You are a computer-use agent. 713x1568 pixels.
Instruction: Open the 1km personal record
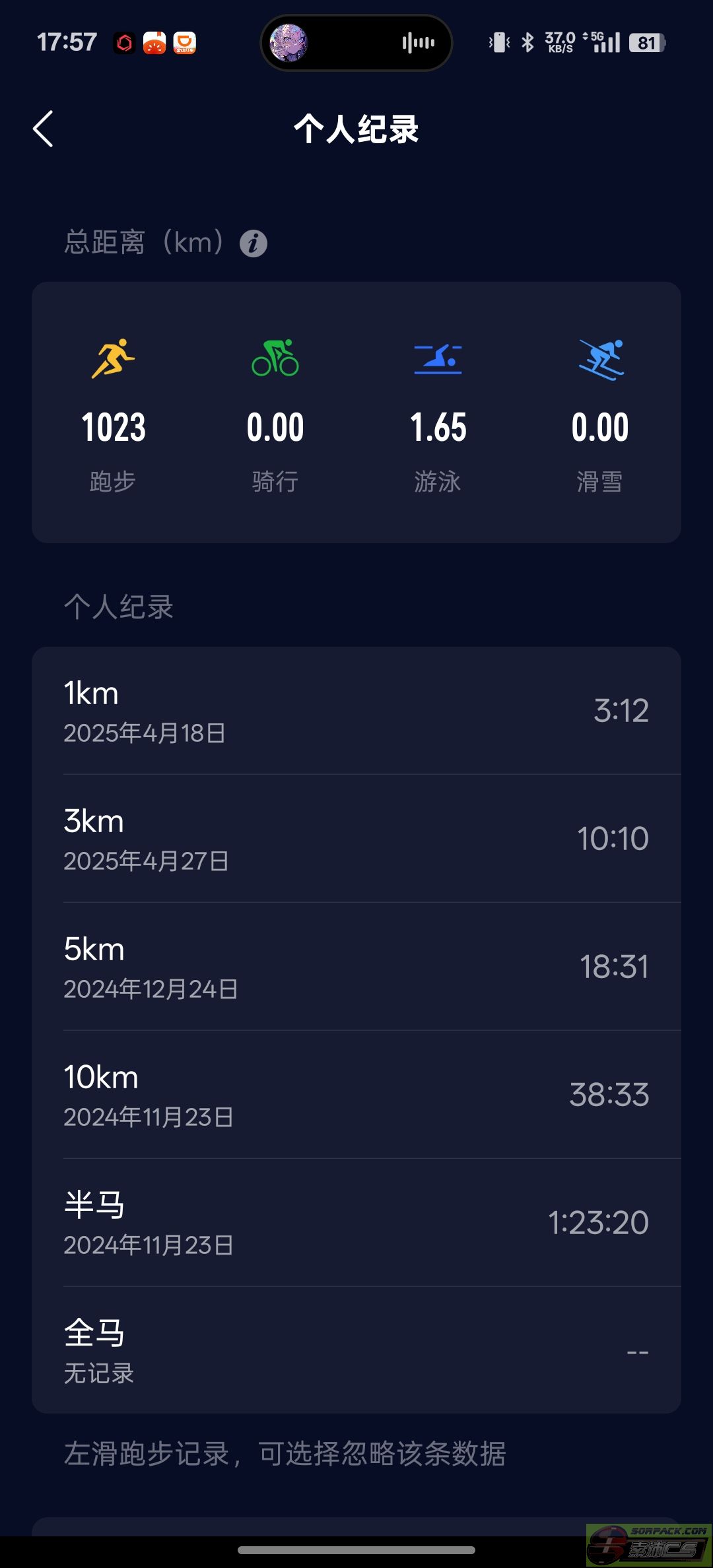(x=356, y=711)
